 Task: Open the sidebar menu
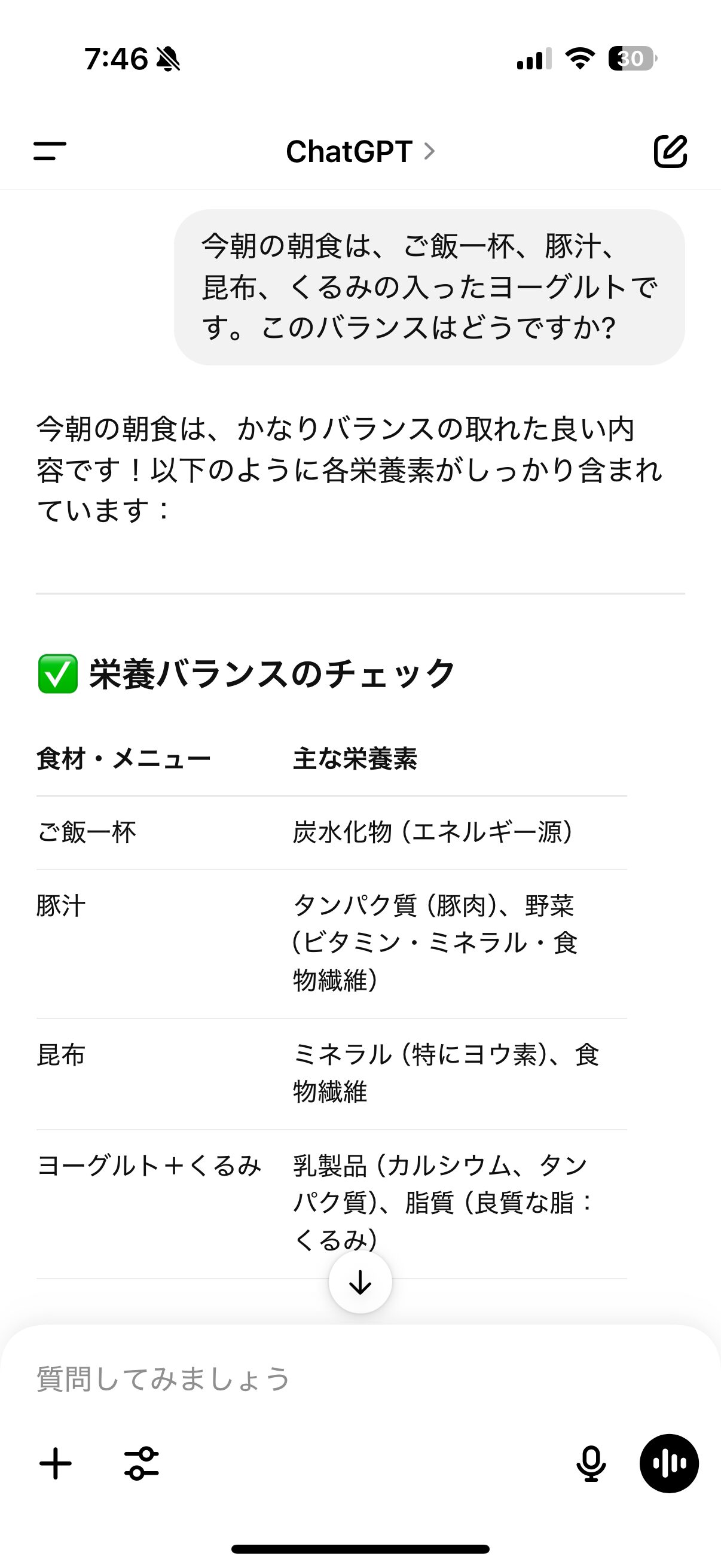point(50,151)
